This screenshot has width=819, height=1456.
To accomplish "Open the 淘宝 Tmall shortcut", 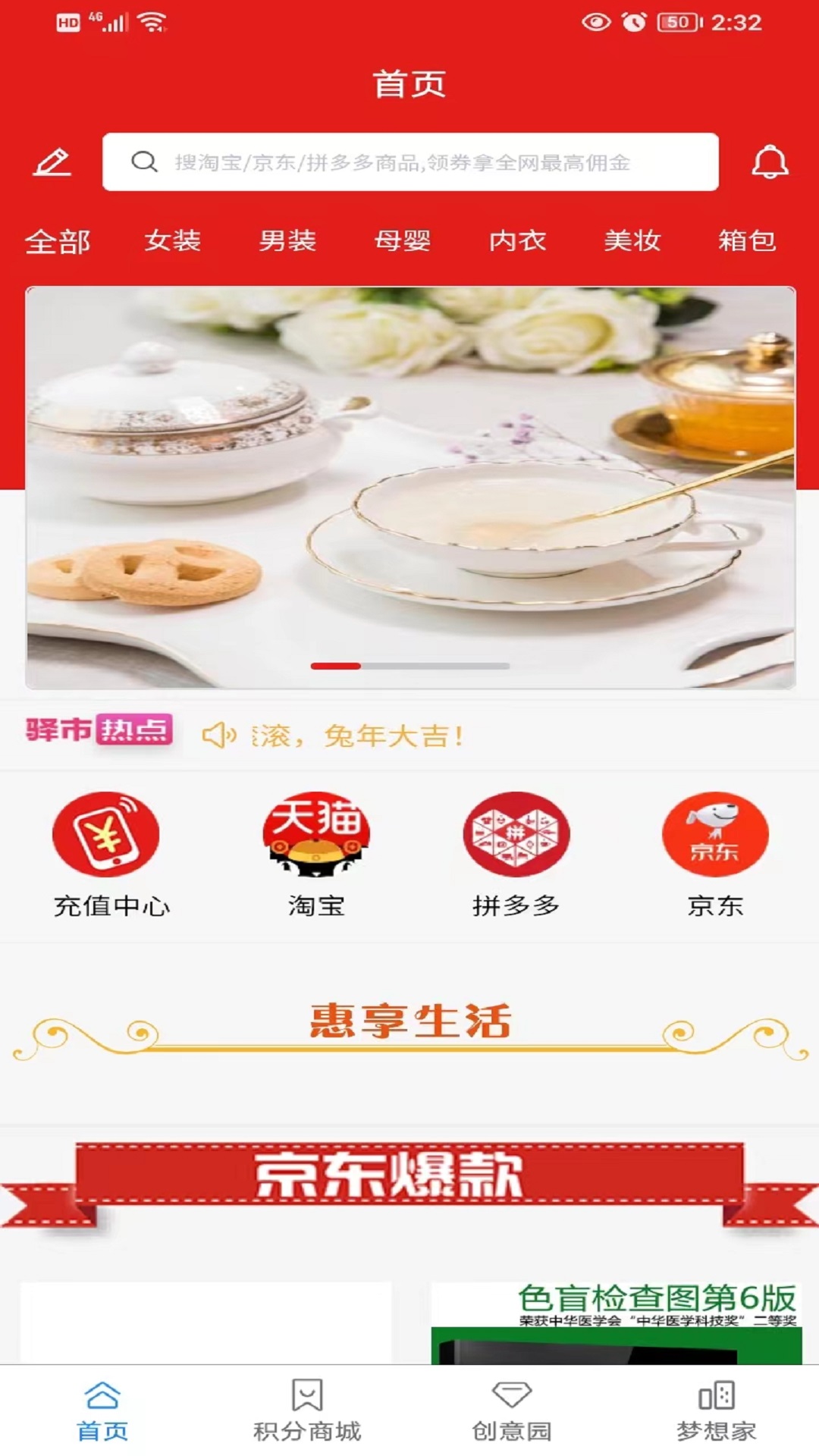I will pos(316,853).
